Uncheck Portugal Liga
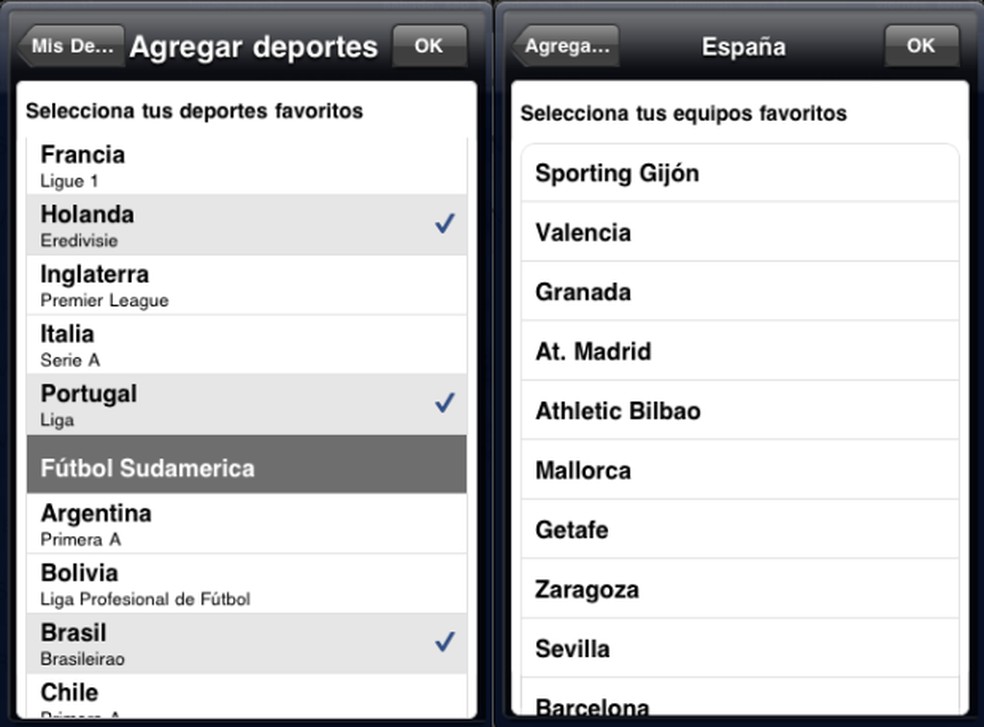 coord(246,404)
